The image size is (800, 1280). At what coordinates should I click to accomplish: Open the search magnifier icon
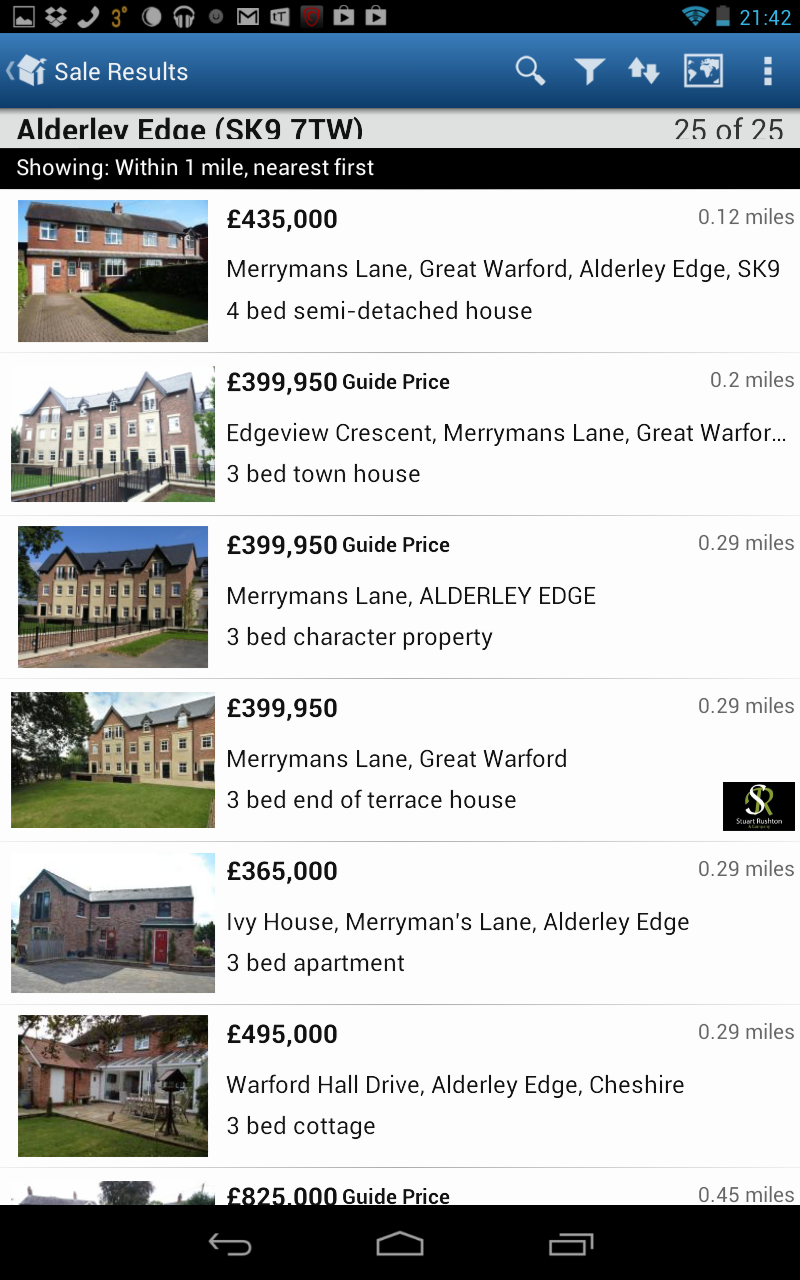click(530, 71)
